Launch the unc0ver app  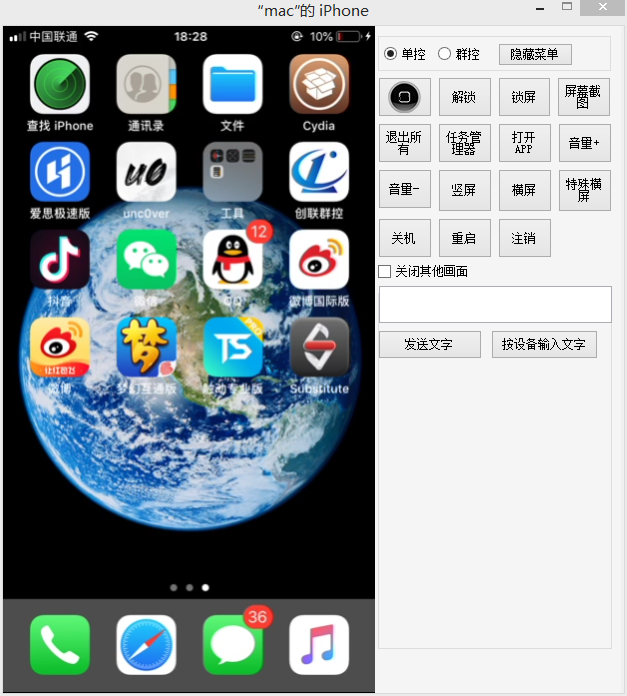click(146, 172)
